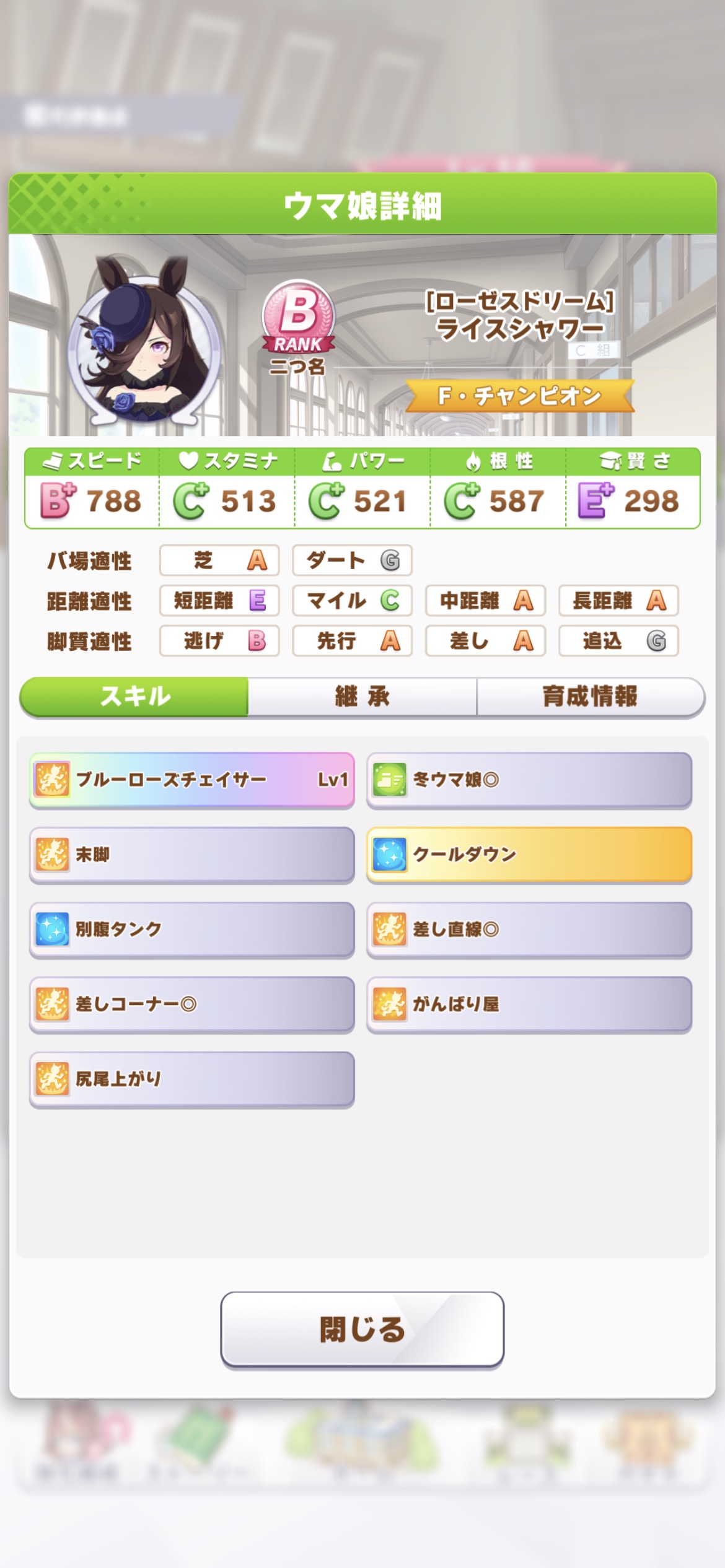Open the 差しコーナー◎ skill
The height and width of the screenshot is (1568, 725).
pyautogui.click(x=191, y=1004)
